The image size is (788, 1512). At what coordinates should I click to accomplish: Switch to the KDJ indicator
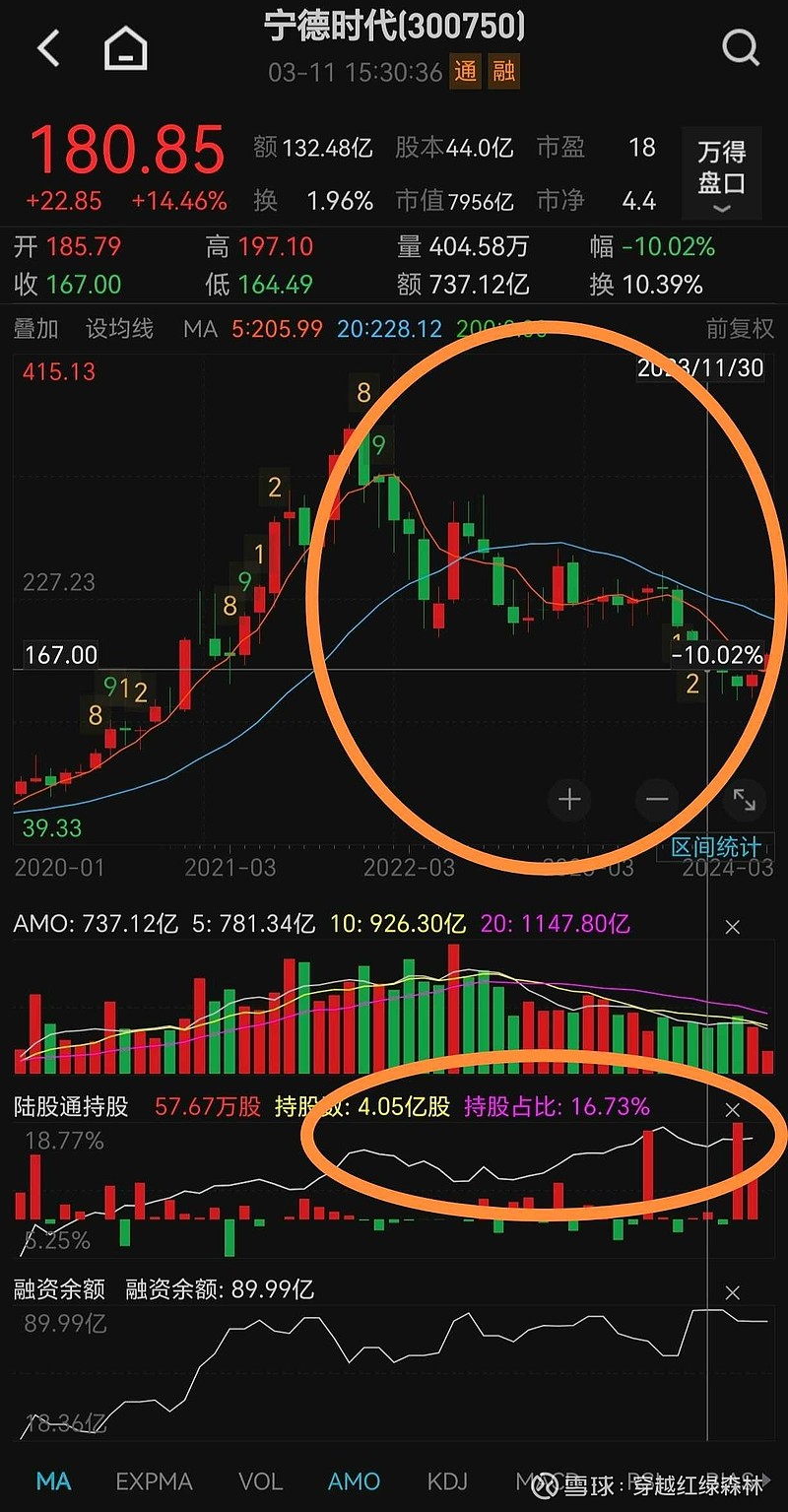tap(447, 1481)
